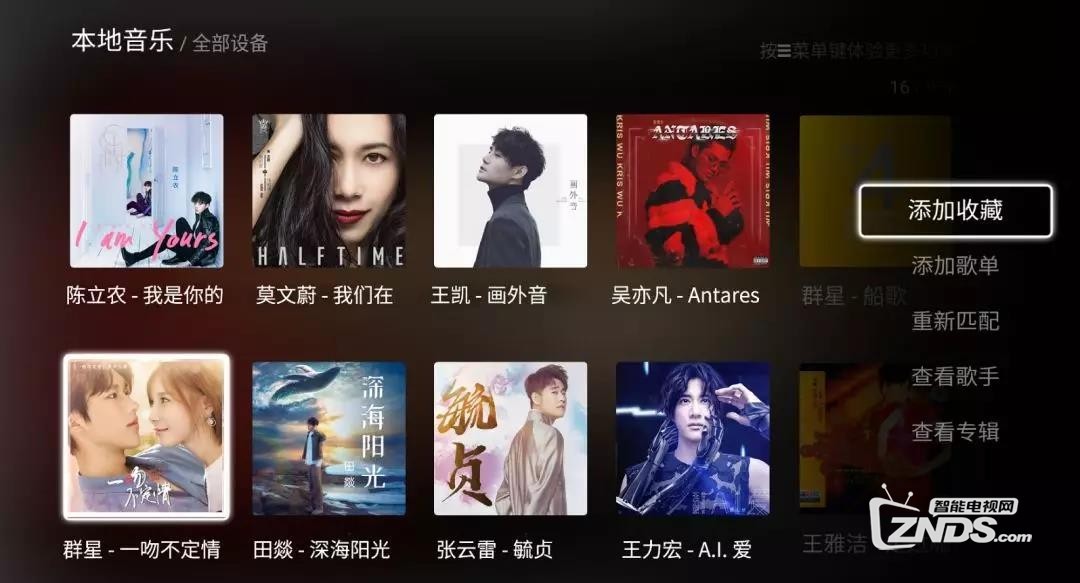1080x583 pixels.
Task: Open 田燚 - 深海阳光 album
Action: (x=329, y=438)
